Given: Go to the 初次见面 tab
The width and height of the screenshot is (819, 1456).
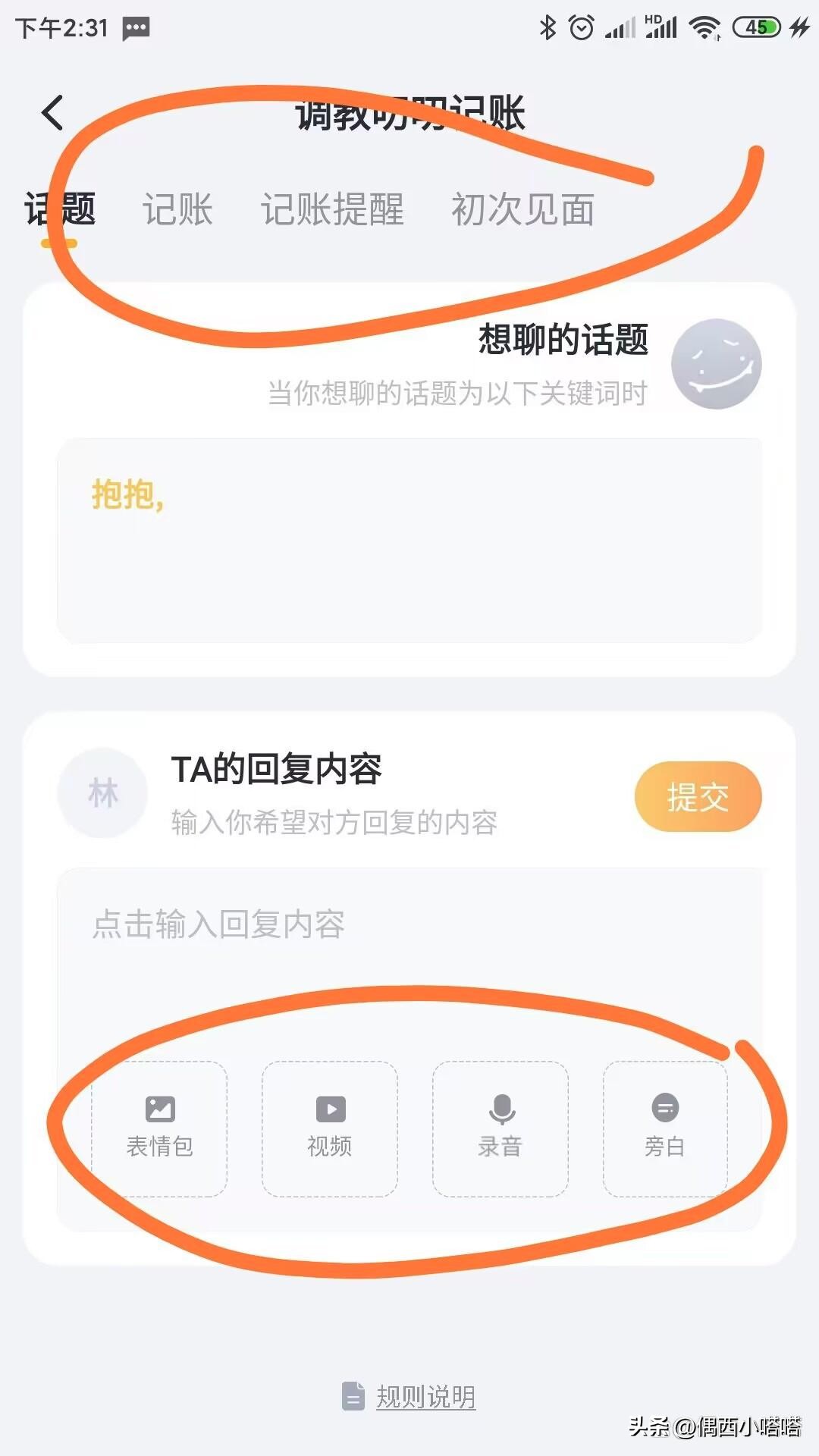Looking at the screenshot, I should pyautogui.click(x=523, y=210).
